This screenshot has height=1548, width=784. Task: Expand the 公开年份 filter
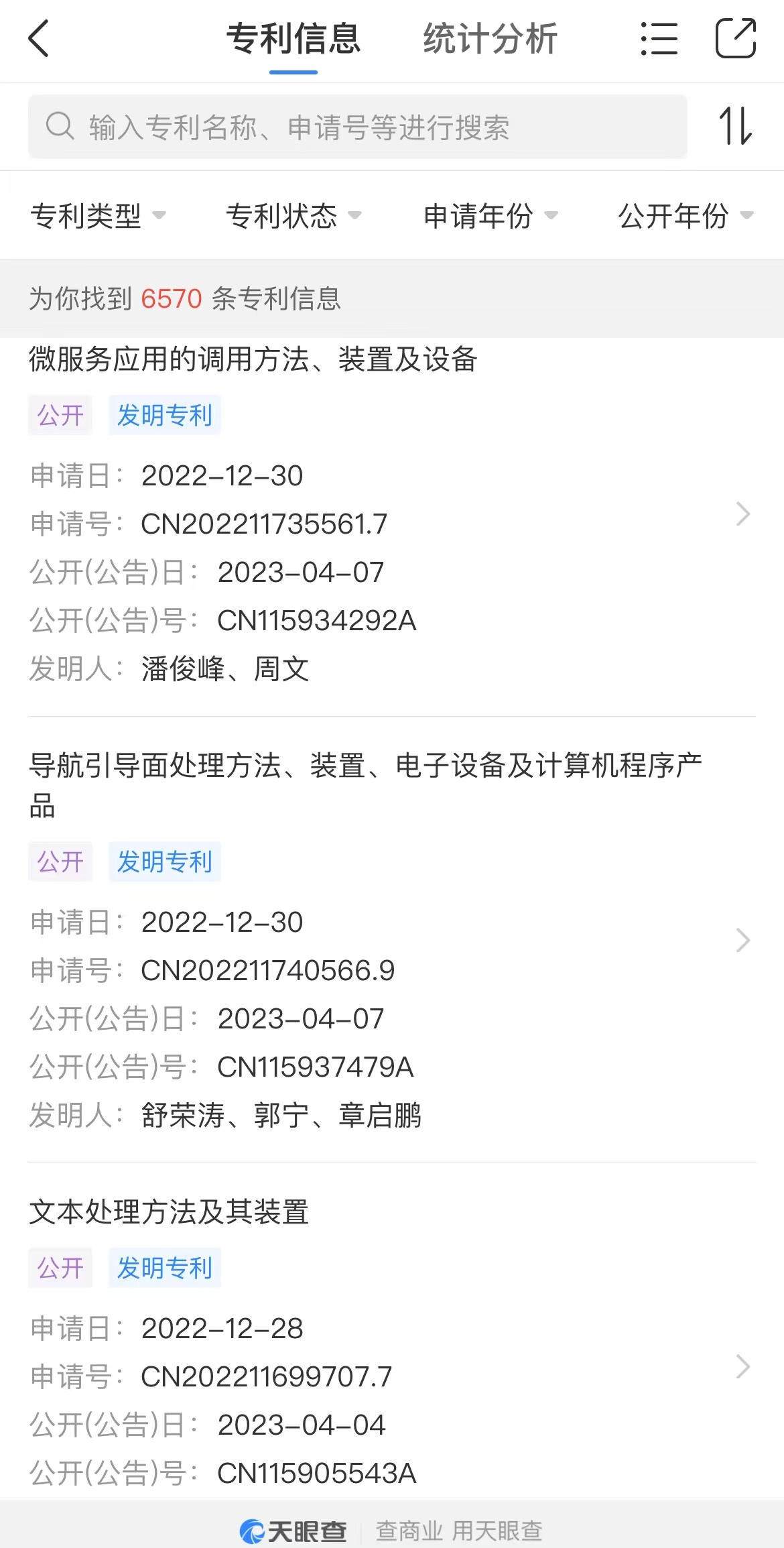click(686, 215)
